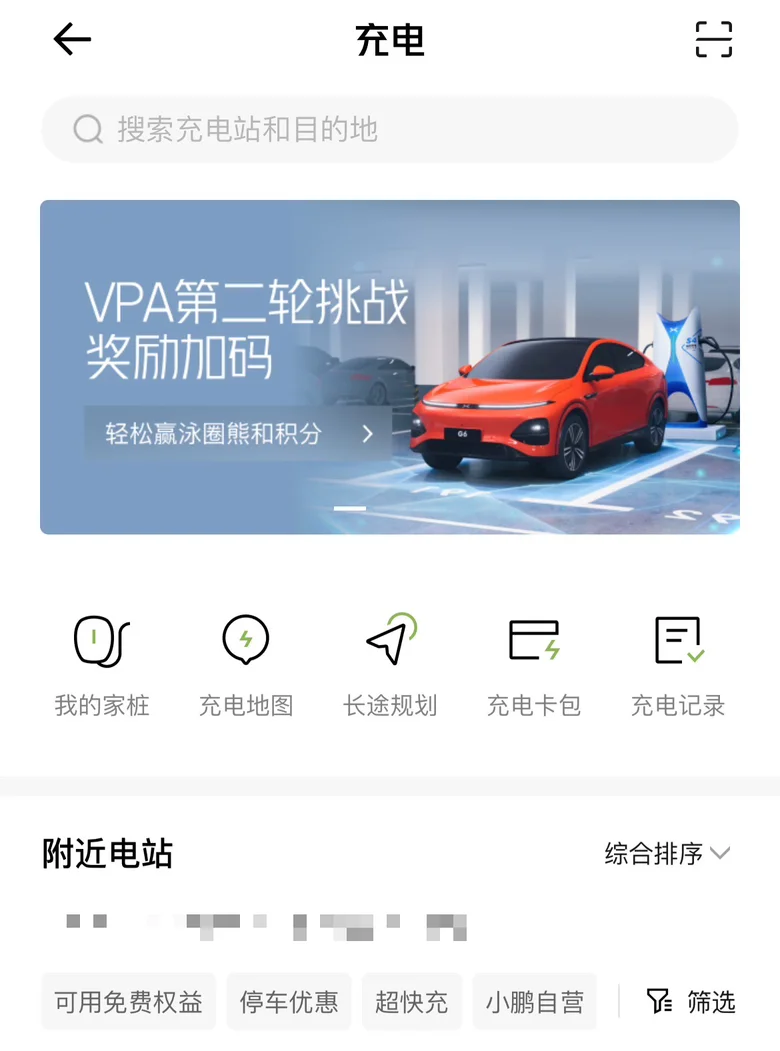
Task: Open 充电地图
Action: tap(246, 666)
